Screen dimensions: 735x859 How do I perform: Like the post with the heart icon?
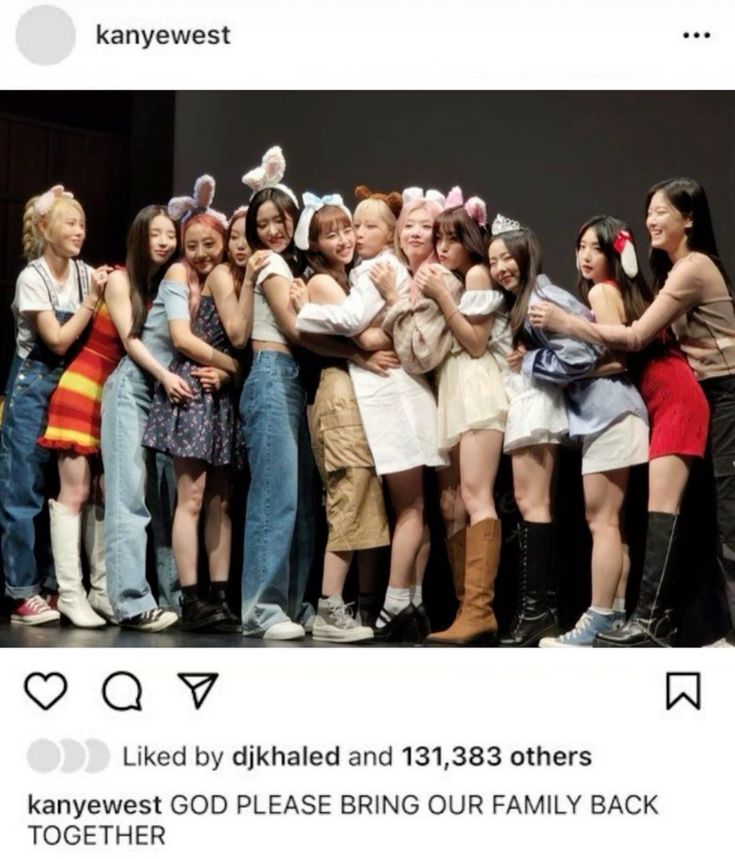coord(46,691)
